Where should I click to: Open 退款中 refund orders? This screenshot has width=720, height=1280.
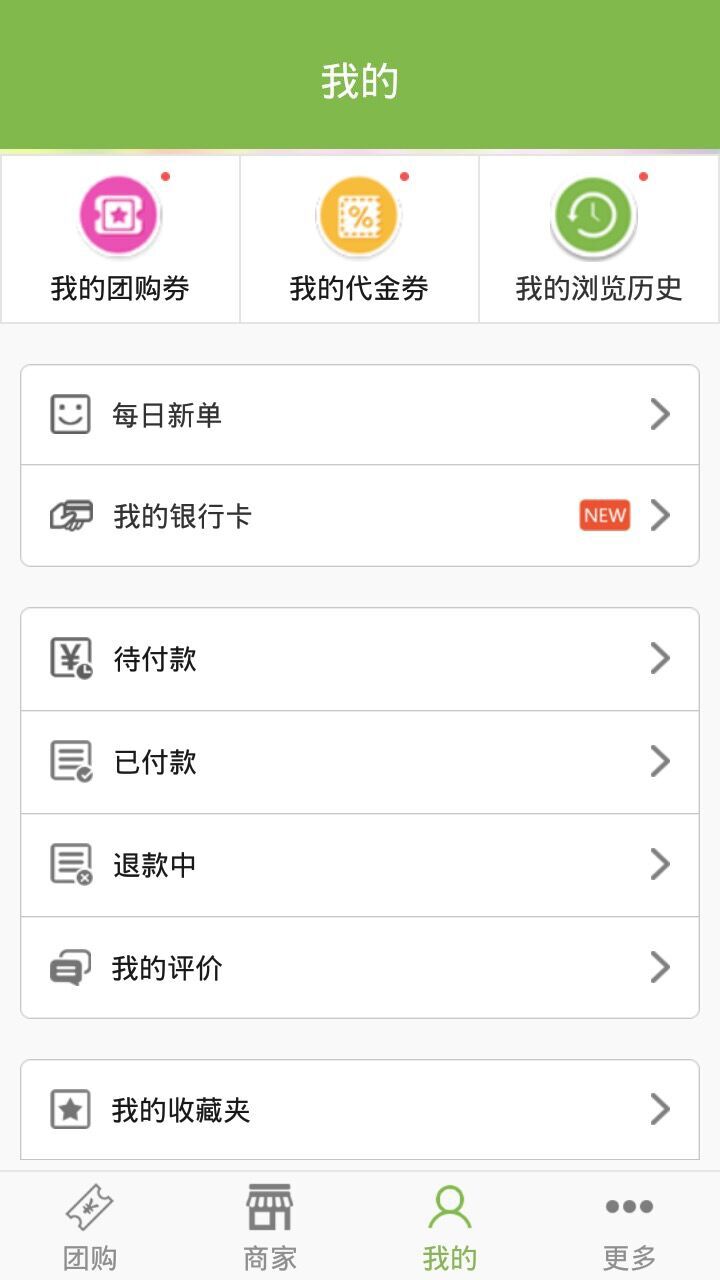[360, 865]
